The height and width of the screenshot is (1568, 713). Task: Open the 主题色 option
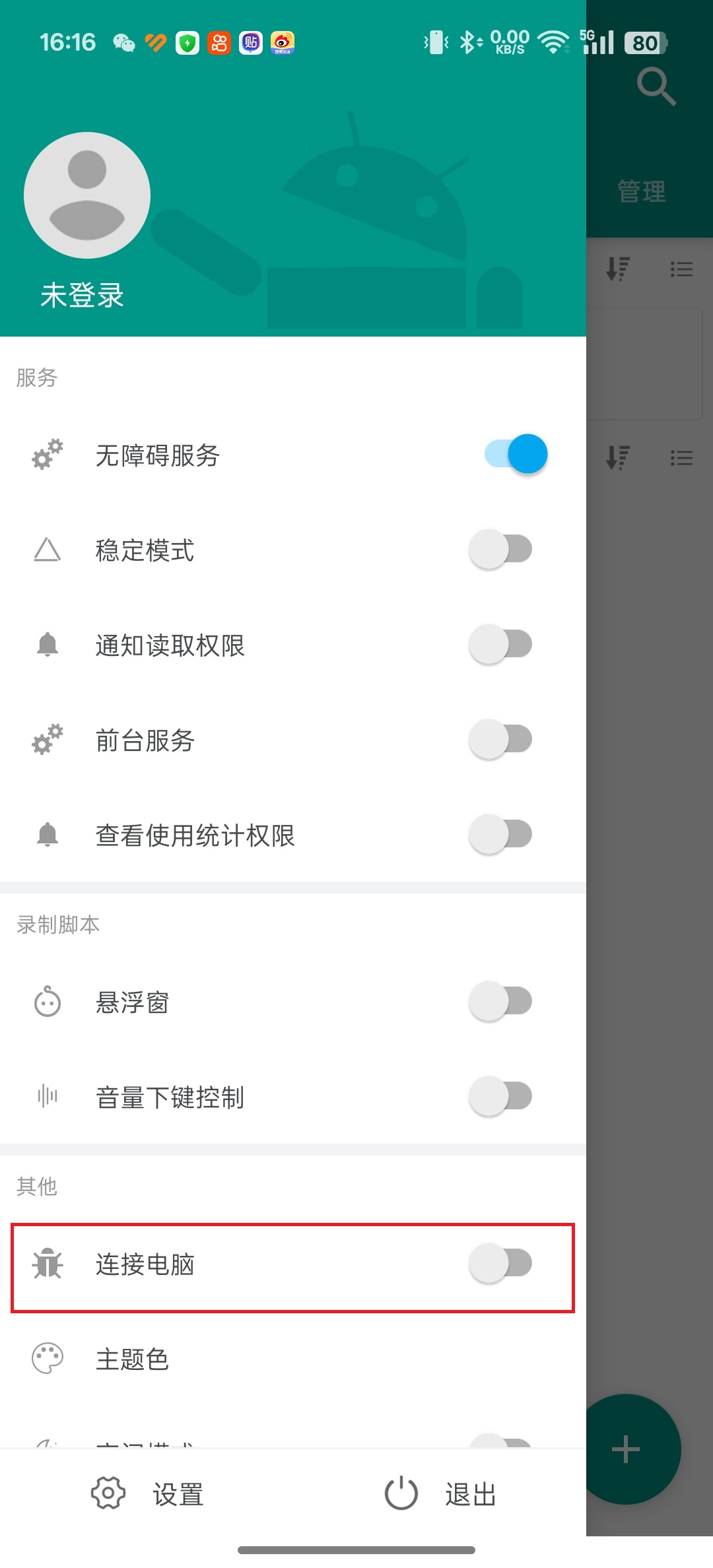pyautogui.click(x=293, y=1359)
